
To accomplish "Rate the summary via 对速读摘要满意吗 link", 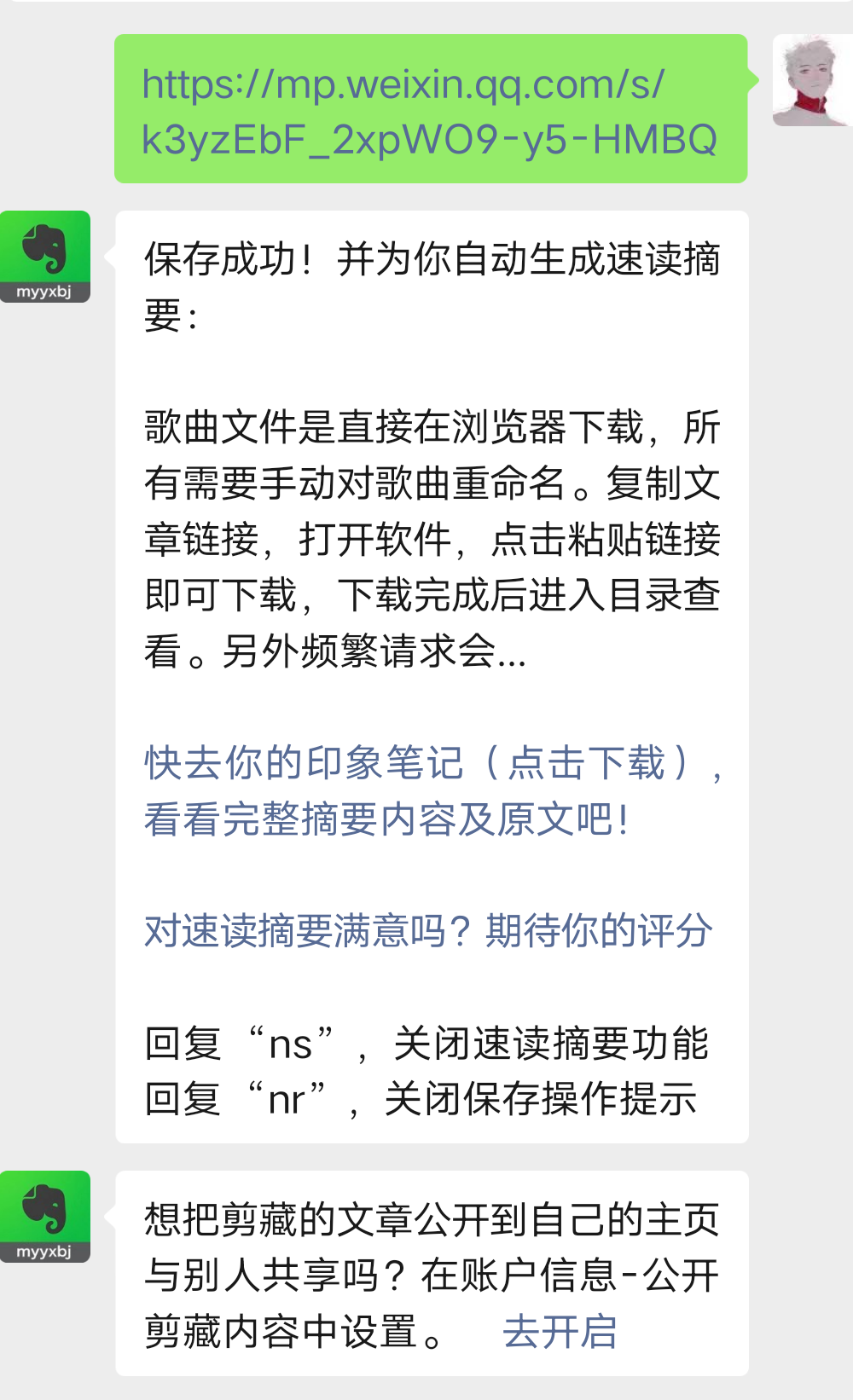I will [x=428, y=930].
